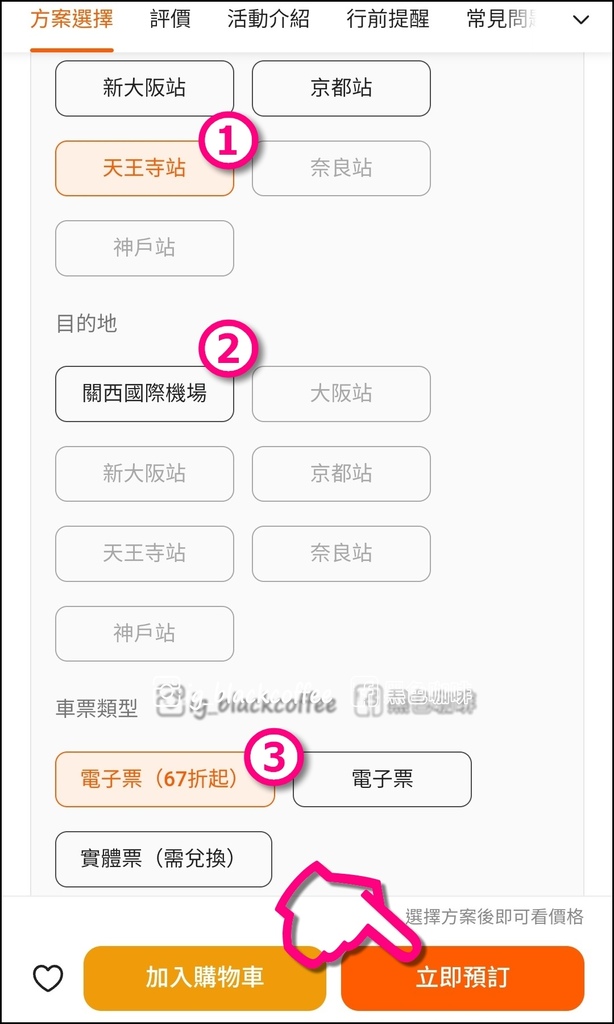Add to favorites with the heart icon
Image resolution: width=614 pixels, height=1024 pixels.
coord(48,978)
